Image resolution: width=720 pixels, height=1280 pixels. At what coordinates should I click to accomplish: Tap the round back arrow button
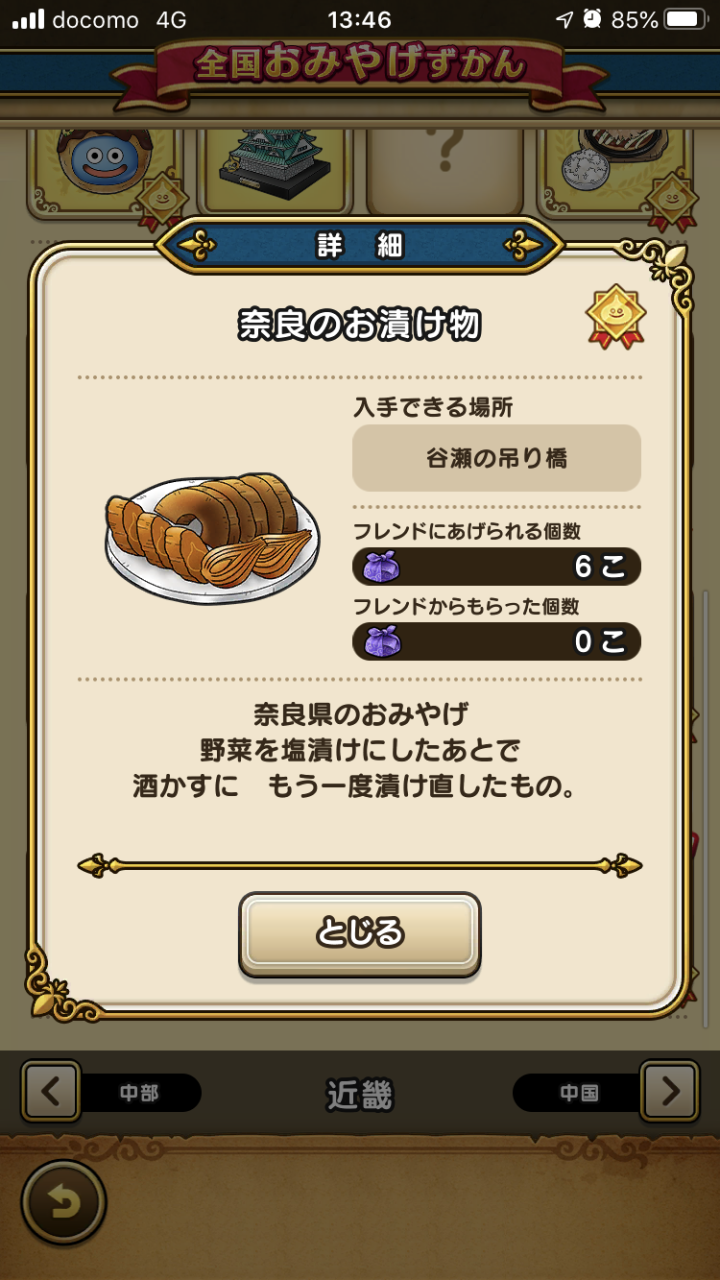pos(63,1203)
